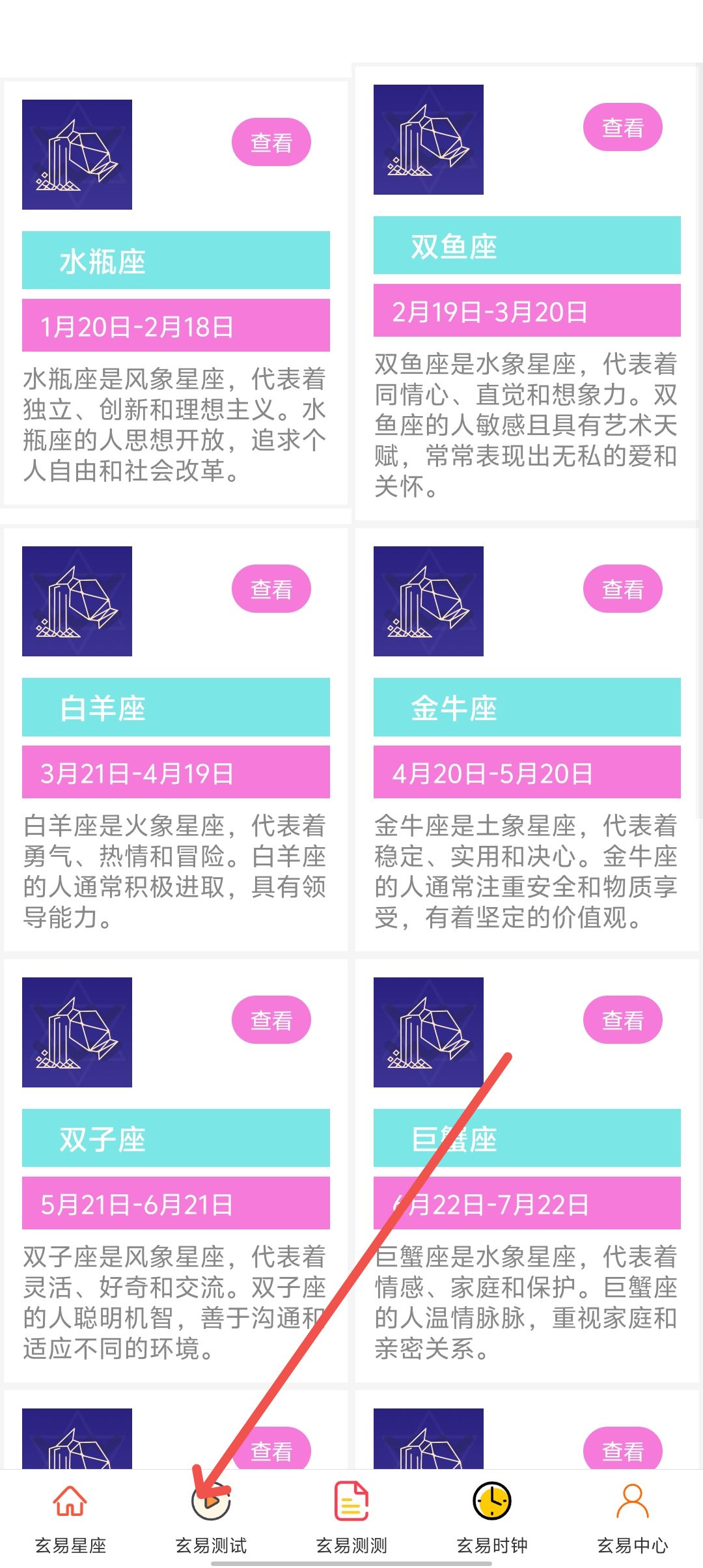View details for 水瓶座
703x1568 pixels.
271,142
